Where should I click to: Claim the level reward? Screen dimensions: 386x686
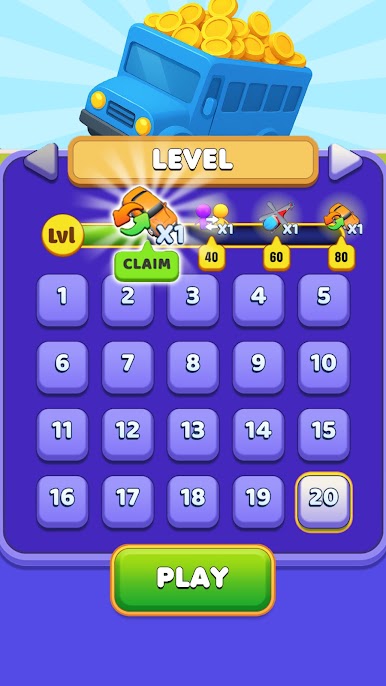tap(147, 264)
